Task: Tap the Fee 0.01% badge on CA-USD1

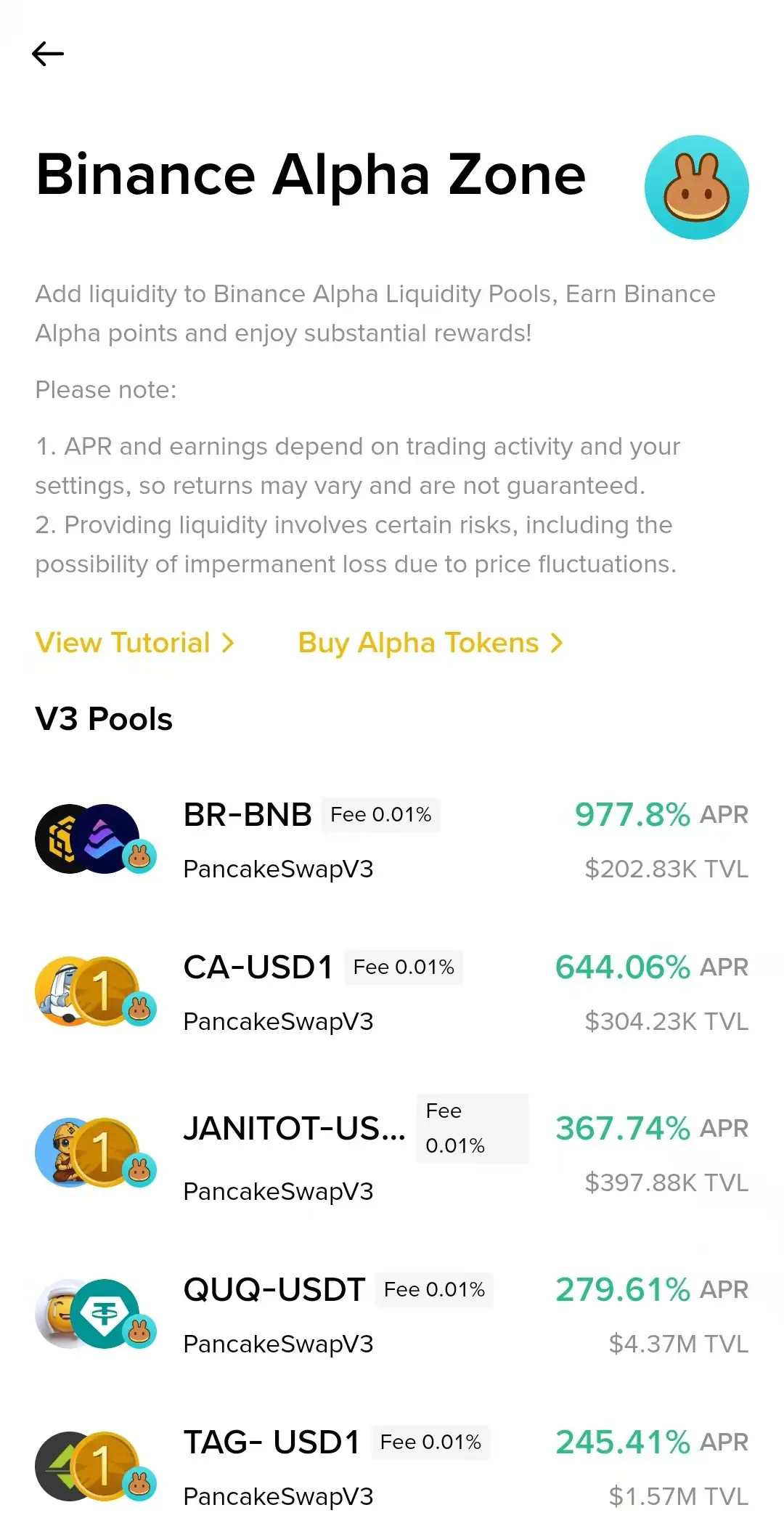Action: 404,967
